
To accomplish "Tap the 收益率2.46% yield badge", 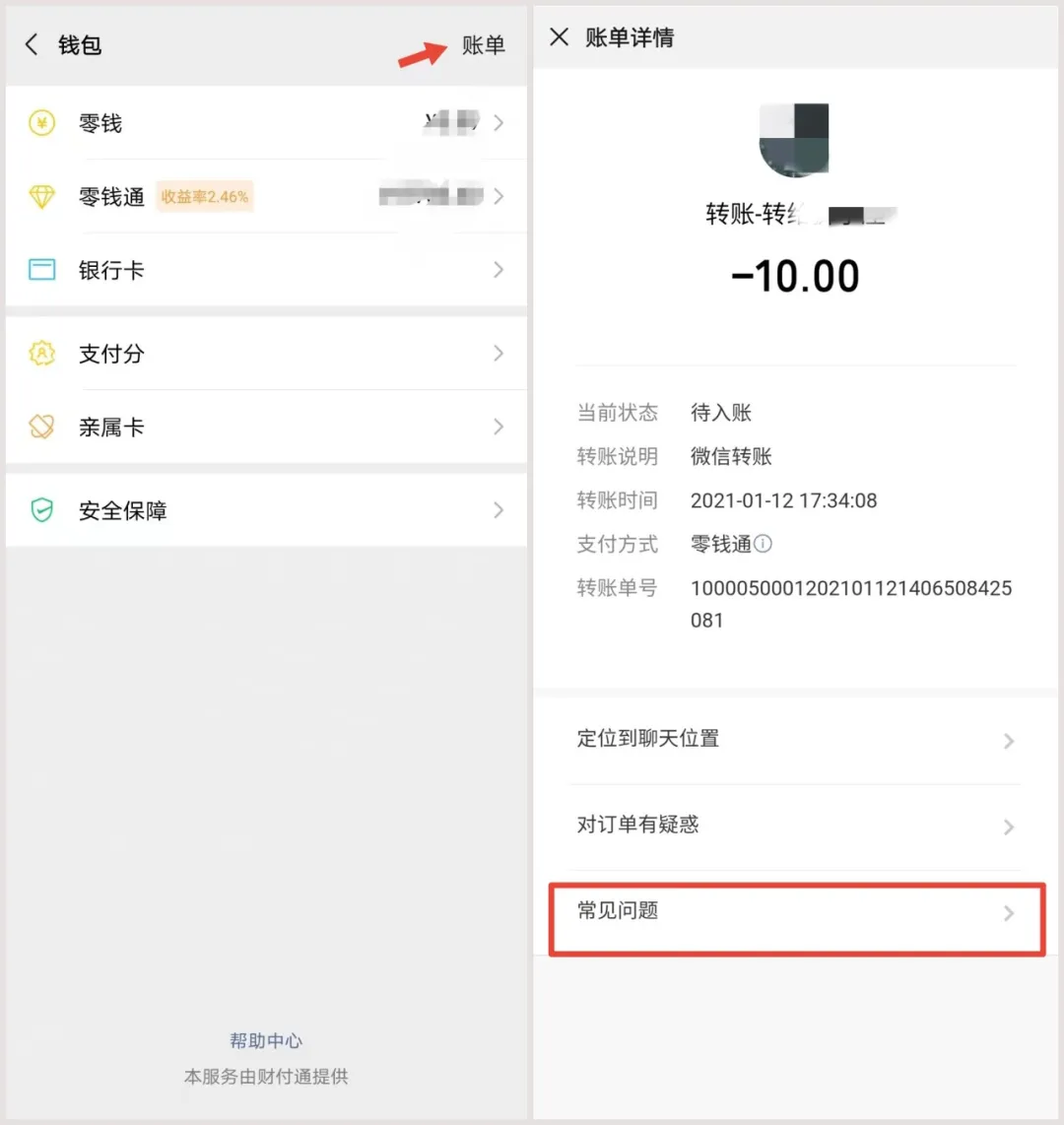I will [x=205, y=196].
